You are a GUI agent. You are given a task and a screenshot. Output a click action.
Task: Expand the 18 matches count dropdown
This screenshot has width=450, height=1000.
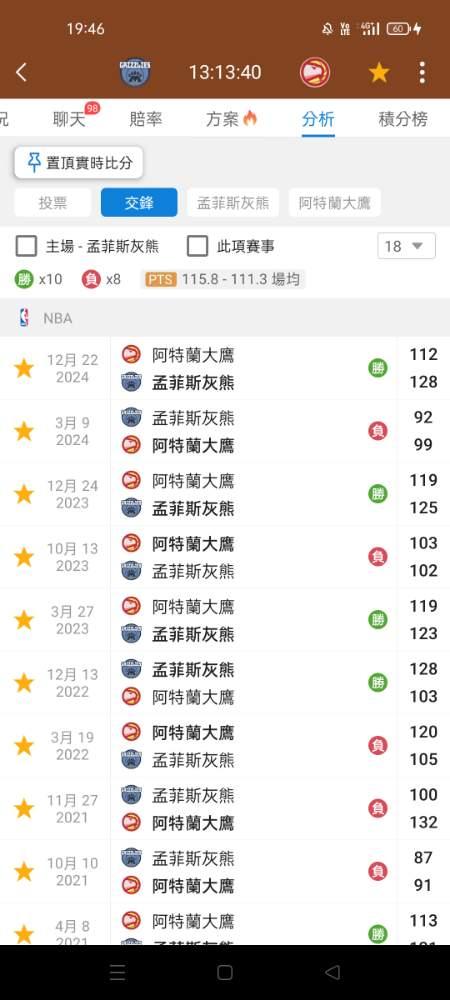(x=407, y=246)
